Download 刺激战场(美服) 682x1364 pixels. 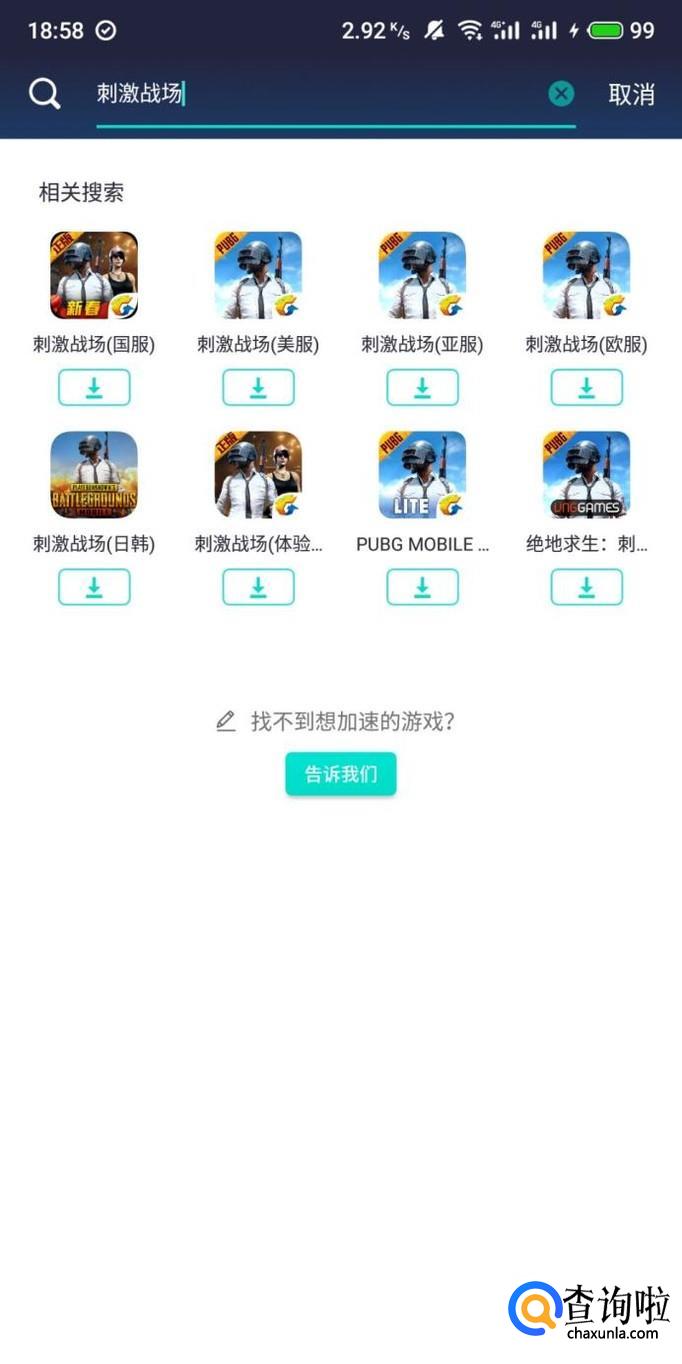pos(258,387)
